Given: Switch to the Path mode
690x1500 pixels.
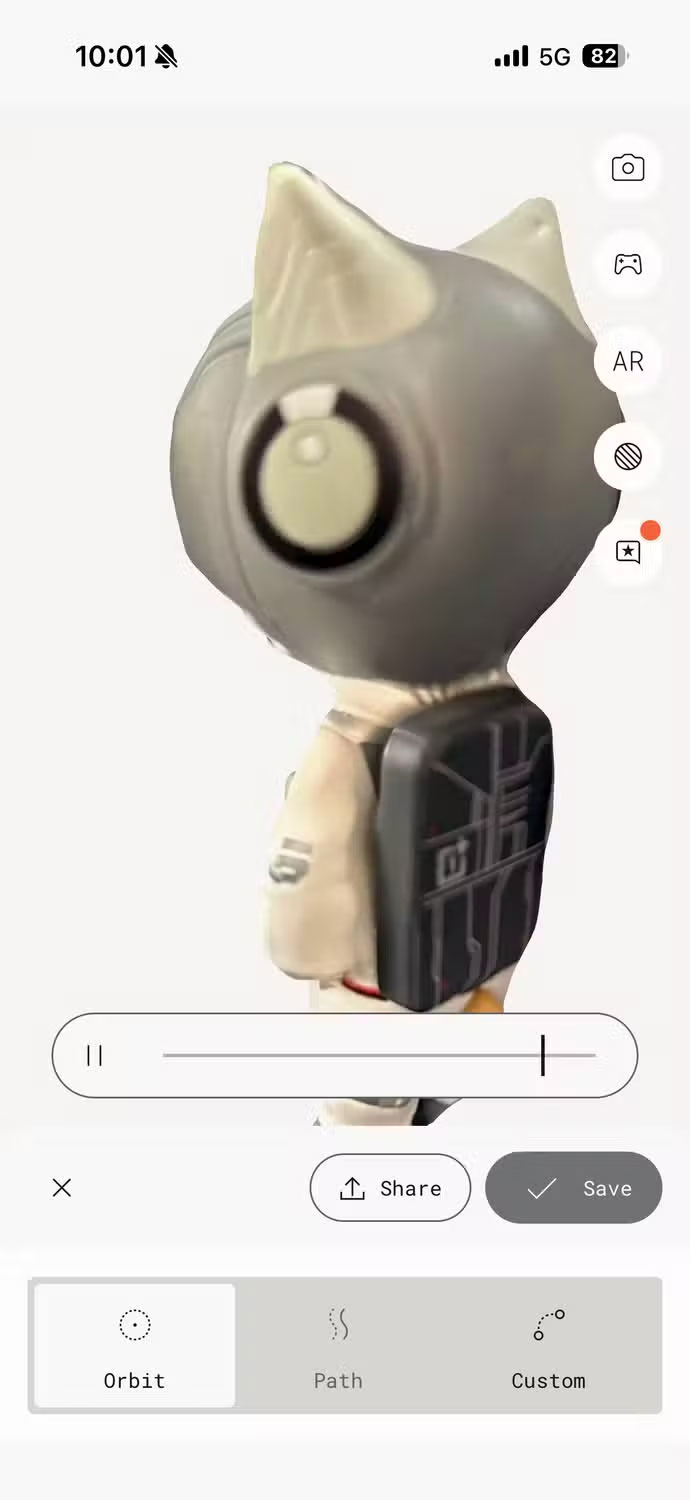Looking at the screenshot, I should [338, 1345].
